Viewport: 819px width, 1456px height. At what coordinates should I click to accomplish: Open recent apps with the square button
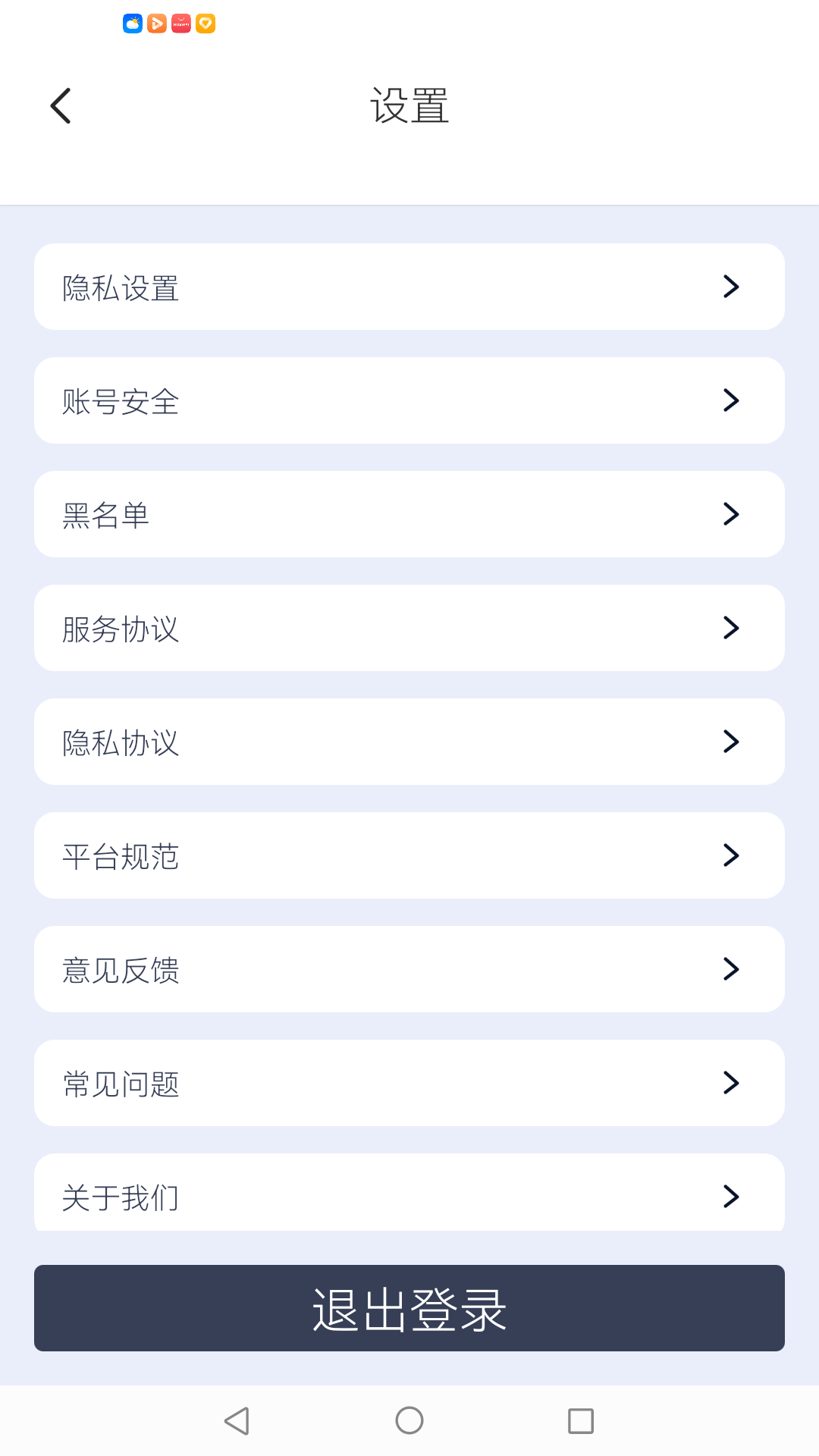[579, 1422]
